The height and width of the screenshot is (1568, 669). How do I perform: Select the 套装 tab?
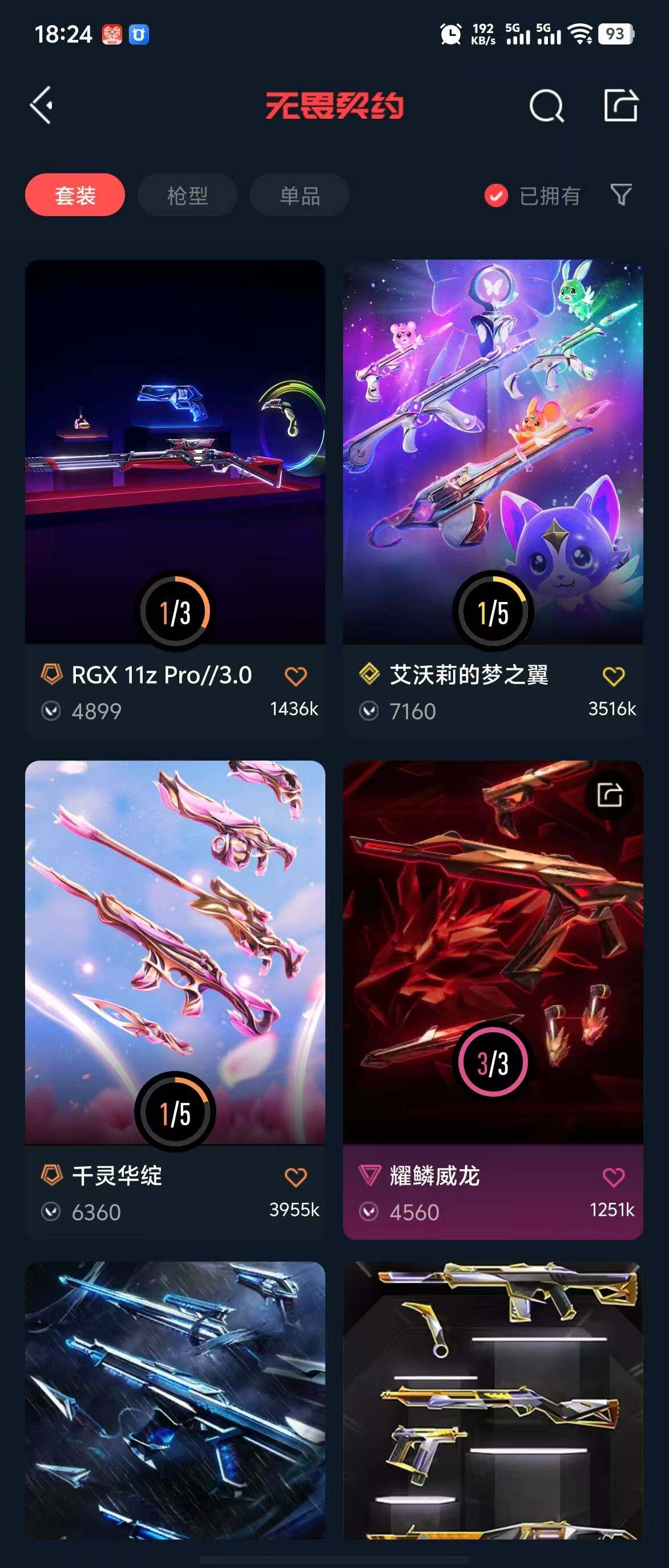[x=75, y=195]
